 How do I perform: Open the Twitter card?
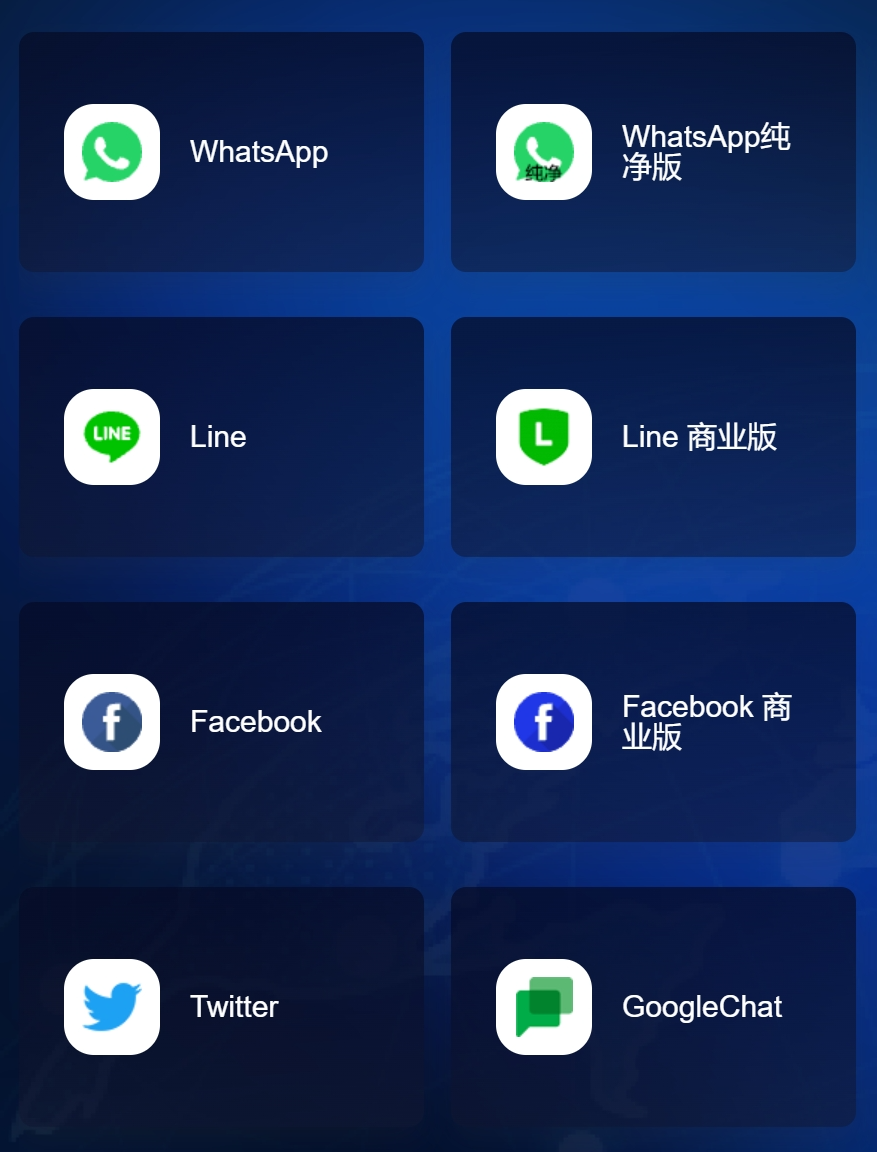(221, 1007)
